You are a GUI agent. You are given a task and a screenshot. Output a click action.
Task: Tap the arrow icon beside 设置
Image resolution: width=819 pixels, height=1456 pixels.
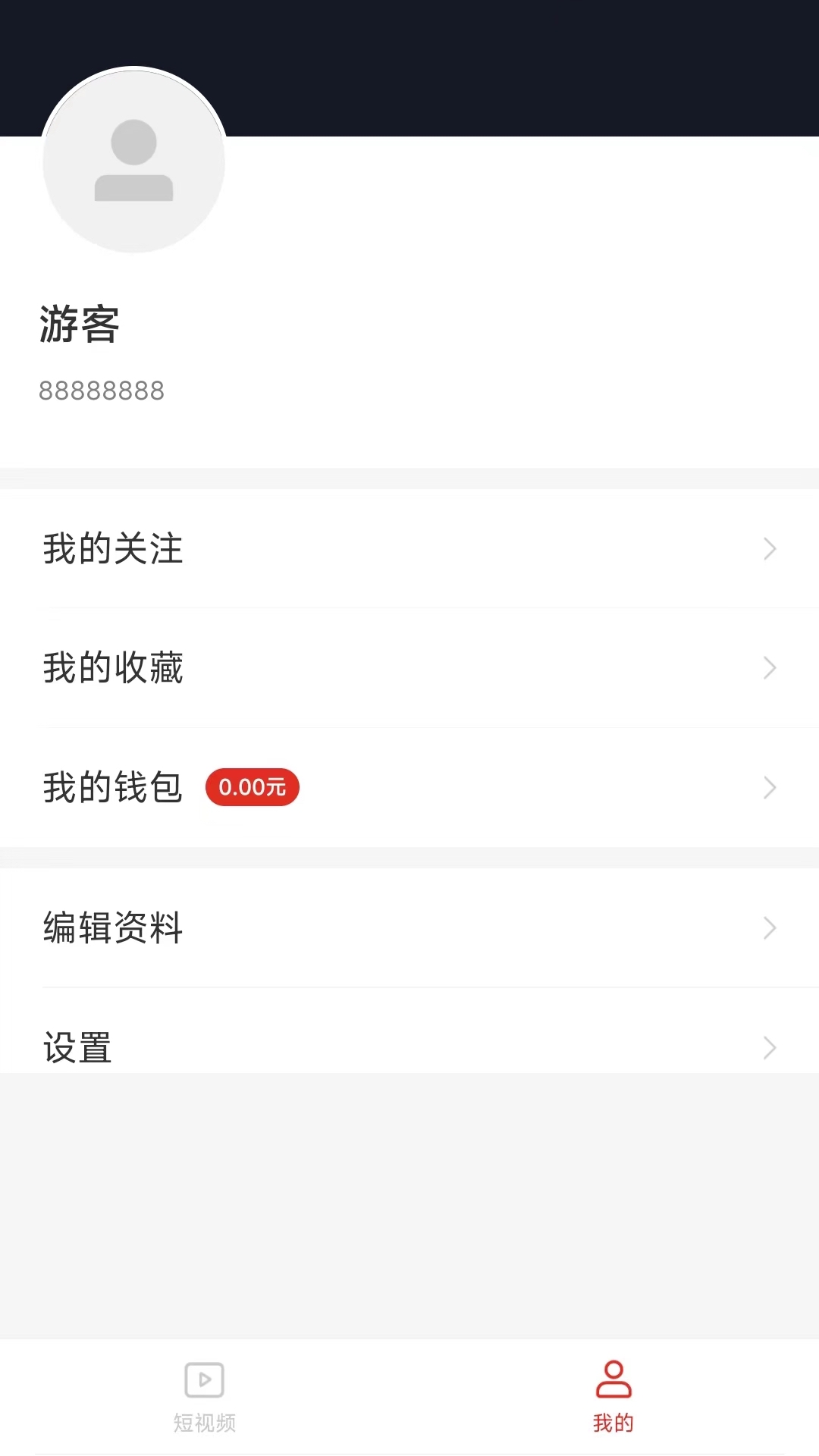click(770, 1048)
